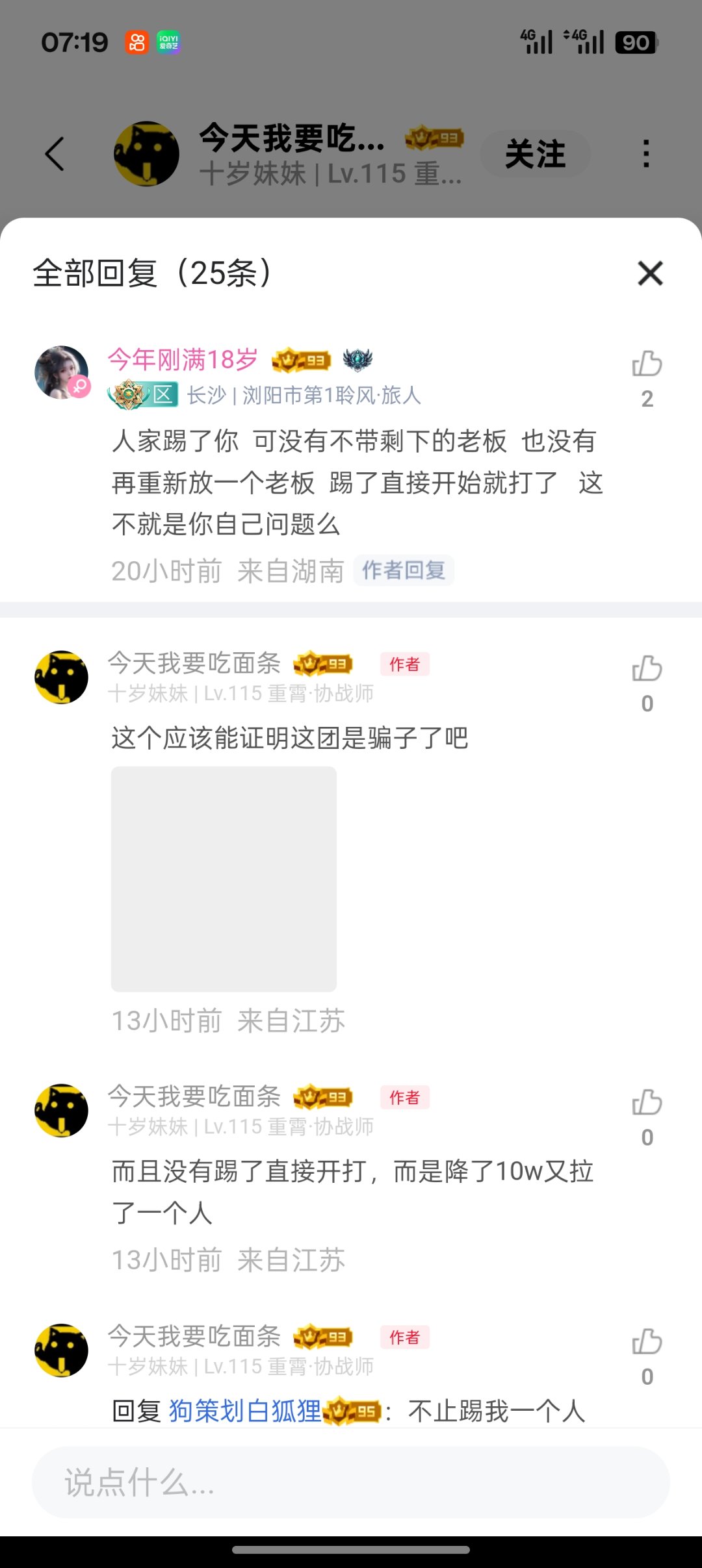Open the post author's avatar in header
This screenshot has width=702, height=1568.
(146, 154)
